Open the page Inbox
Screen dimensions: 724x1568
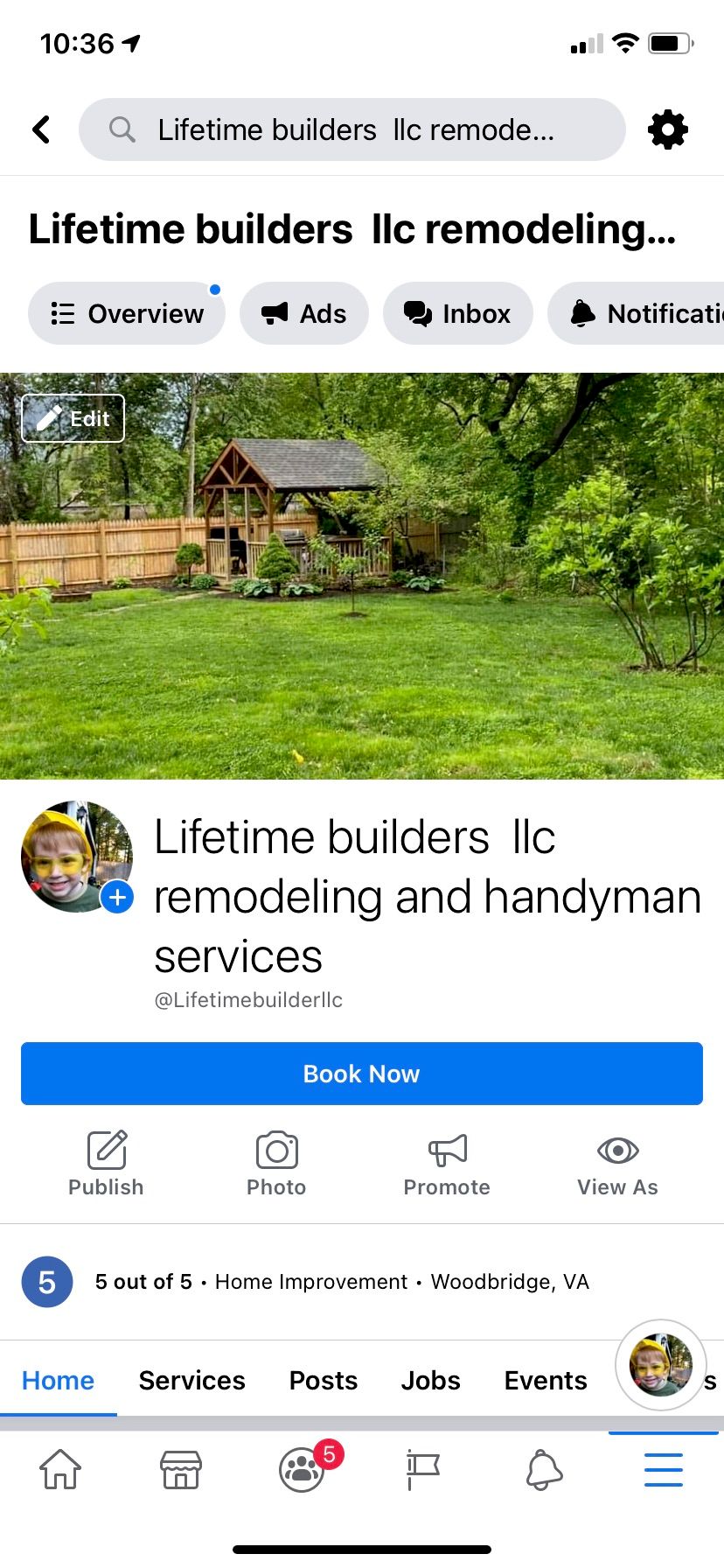click(457, 313)
